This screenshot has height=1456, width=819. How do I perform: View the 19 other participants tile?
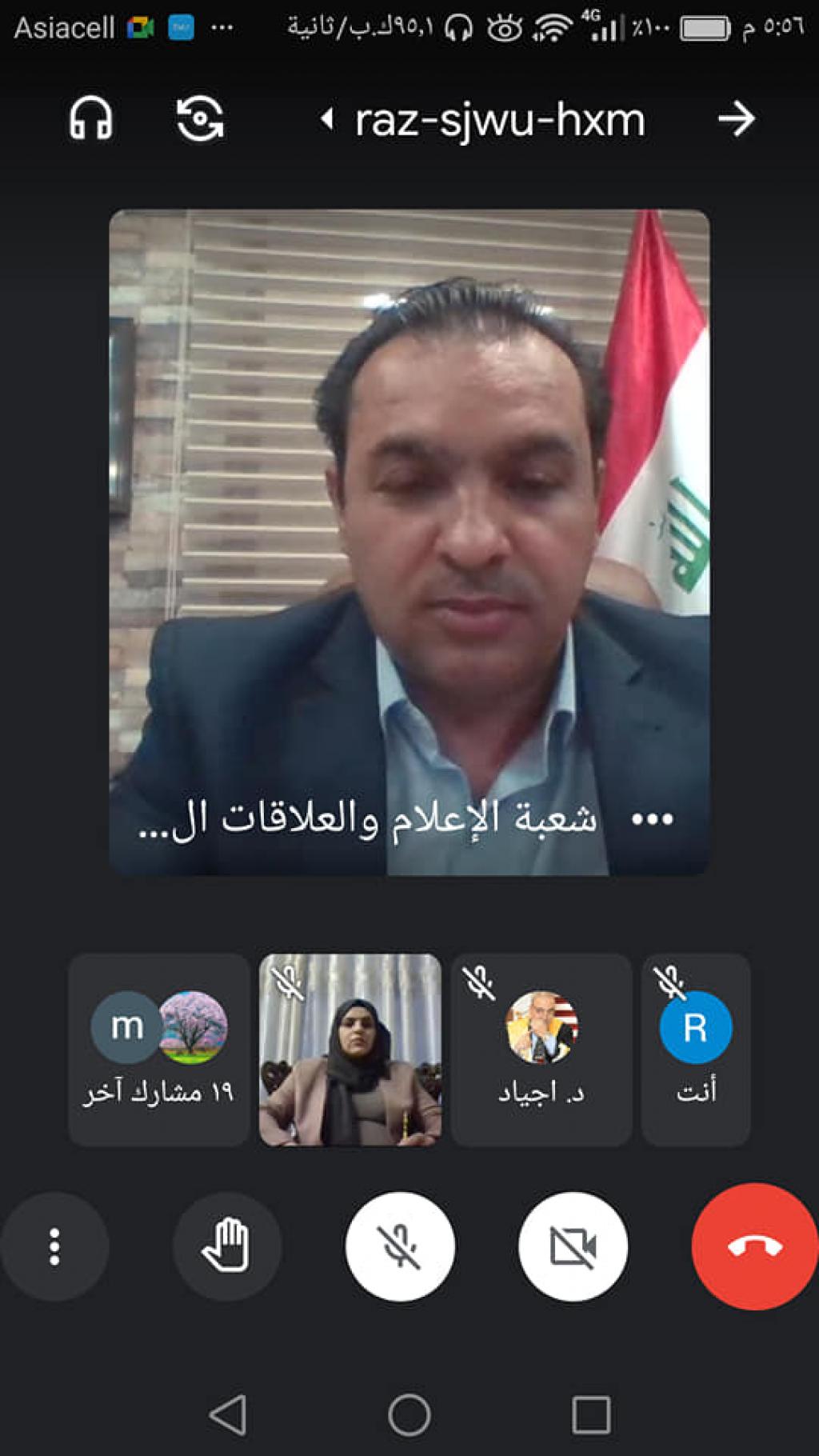tap(158, 1050)
